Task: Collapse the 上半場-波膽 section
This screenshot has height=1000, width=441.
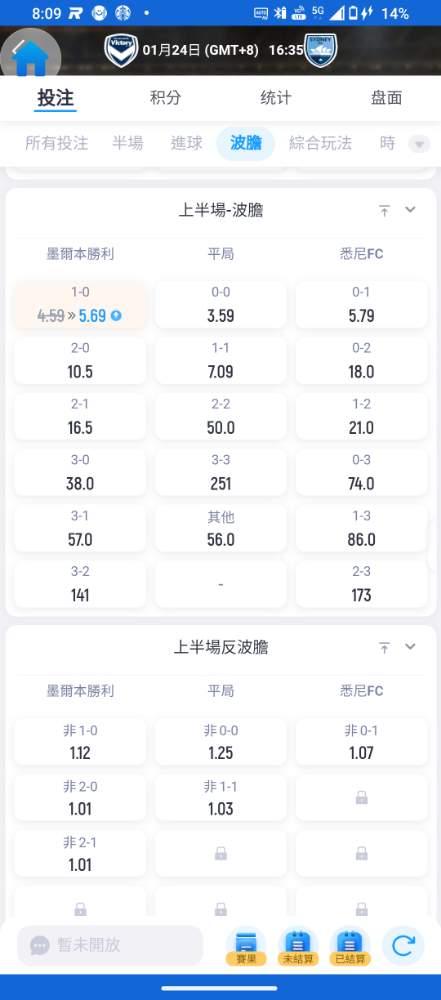Action: 410,210
